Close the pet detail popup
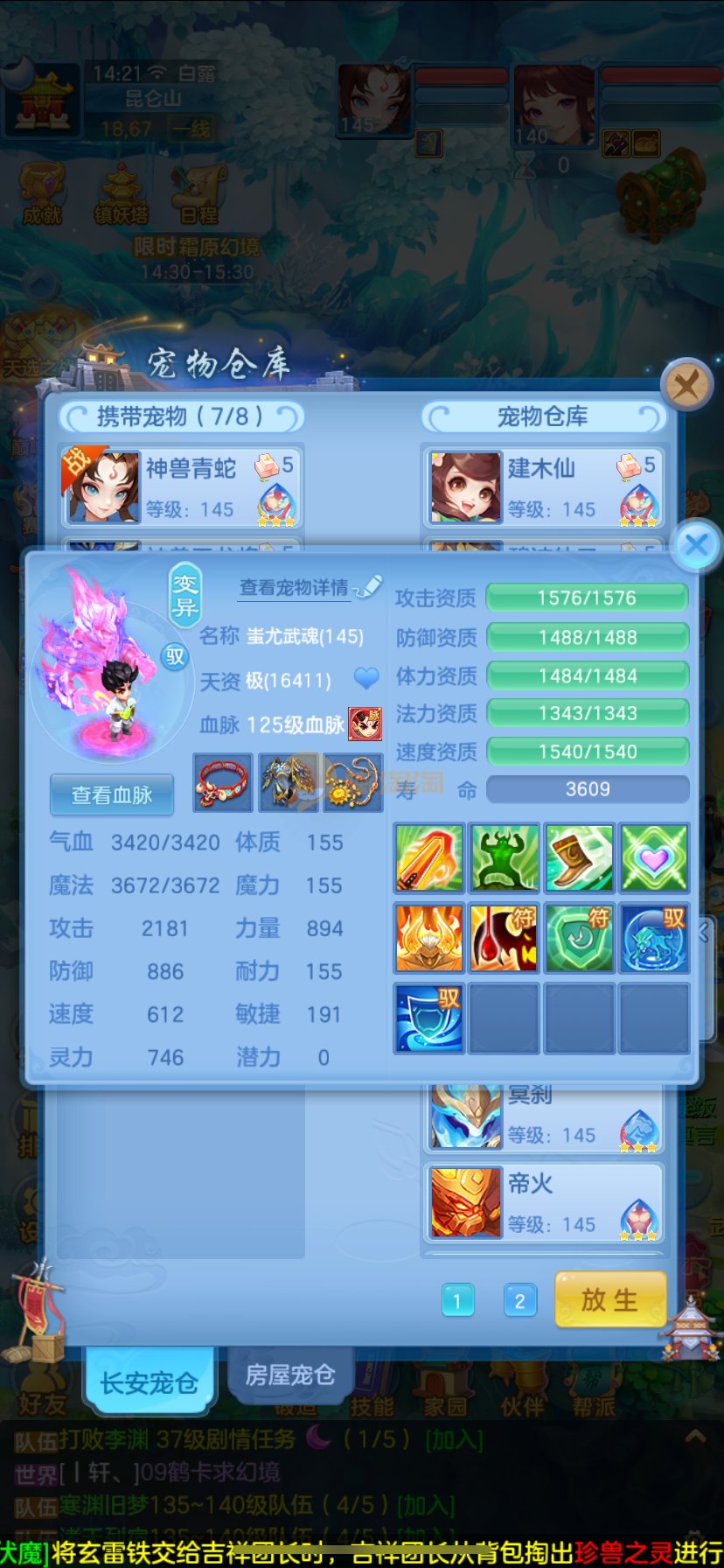Image resolution: width=724 pixels, height=1568 pixels. [x=696, y=546]
